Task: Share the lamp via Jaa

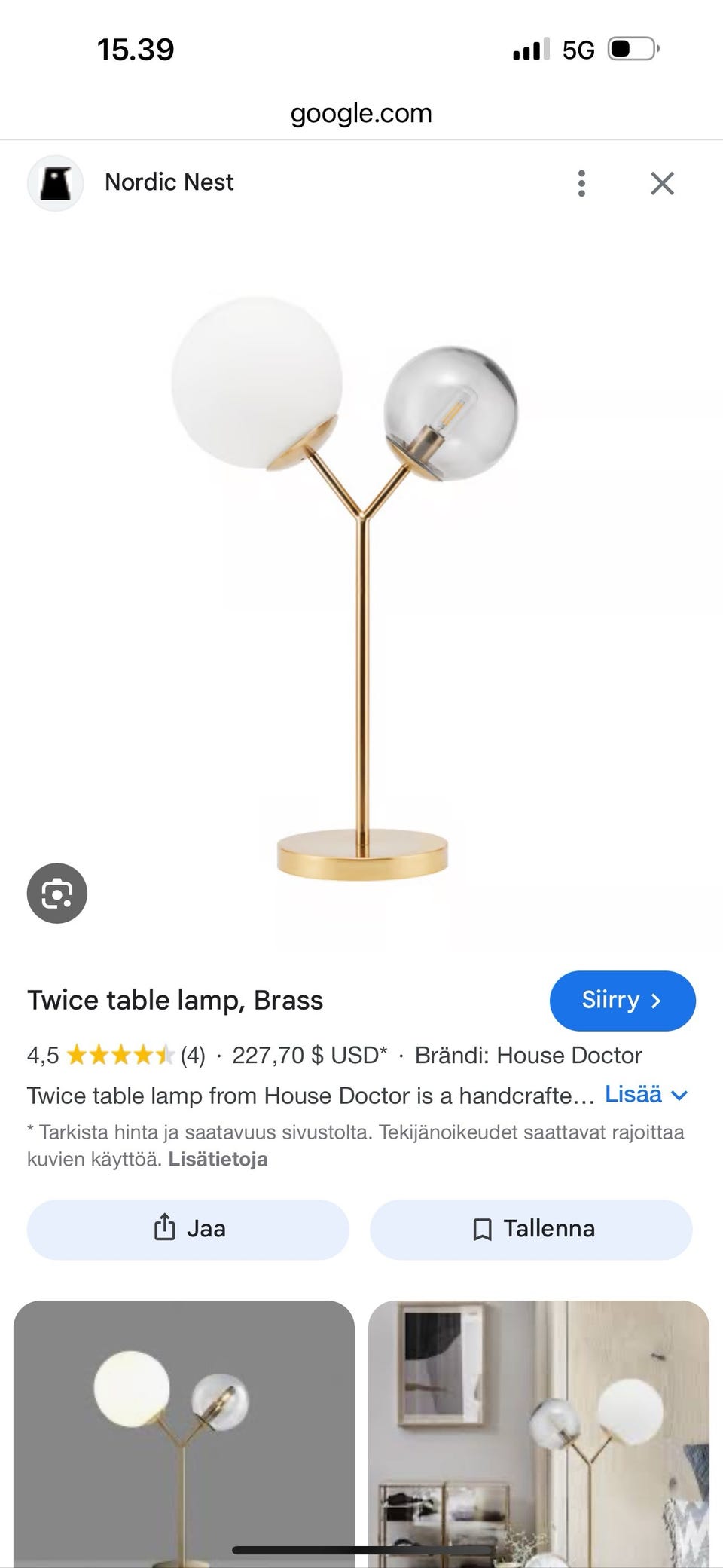Action: tap(188, 1229)
